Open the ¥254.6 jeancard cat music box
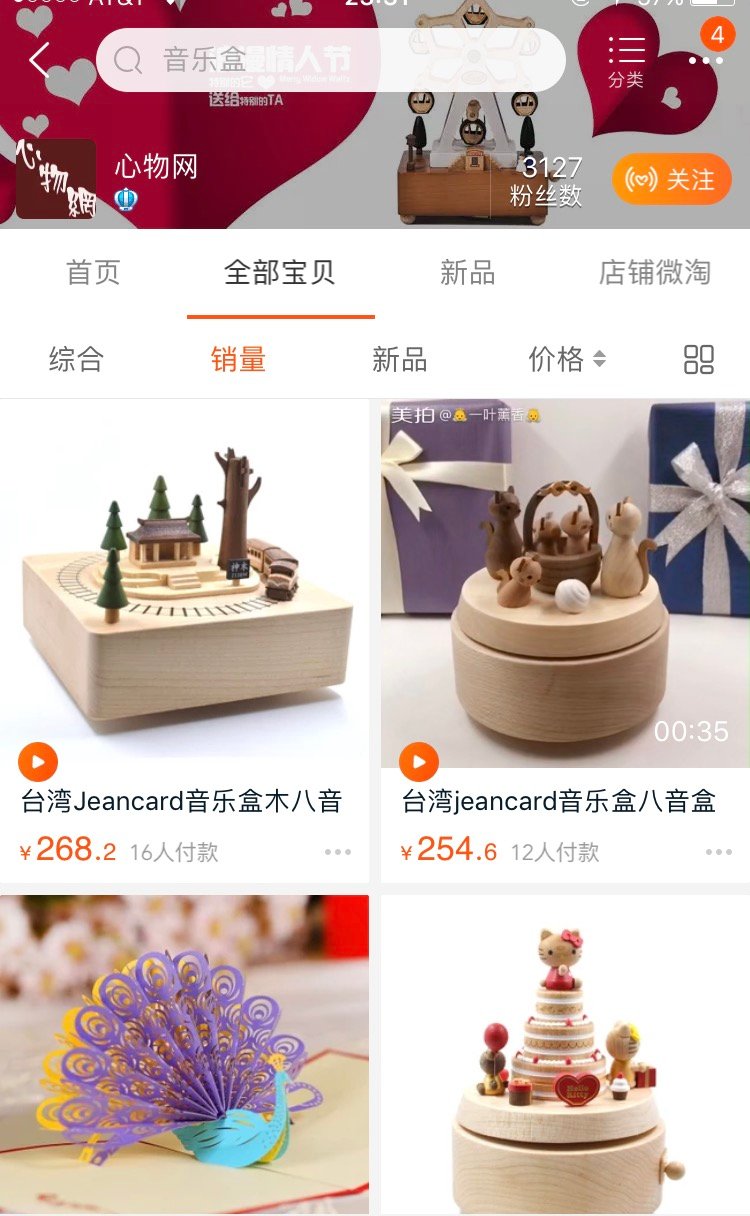Screen dimensions: 750x1216 [x=565, y=580]
